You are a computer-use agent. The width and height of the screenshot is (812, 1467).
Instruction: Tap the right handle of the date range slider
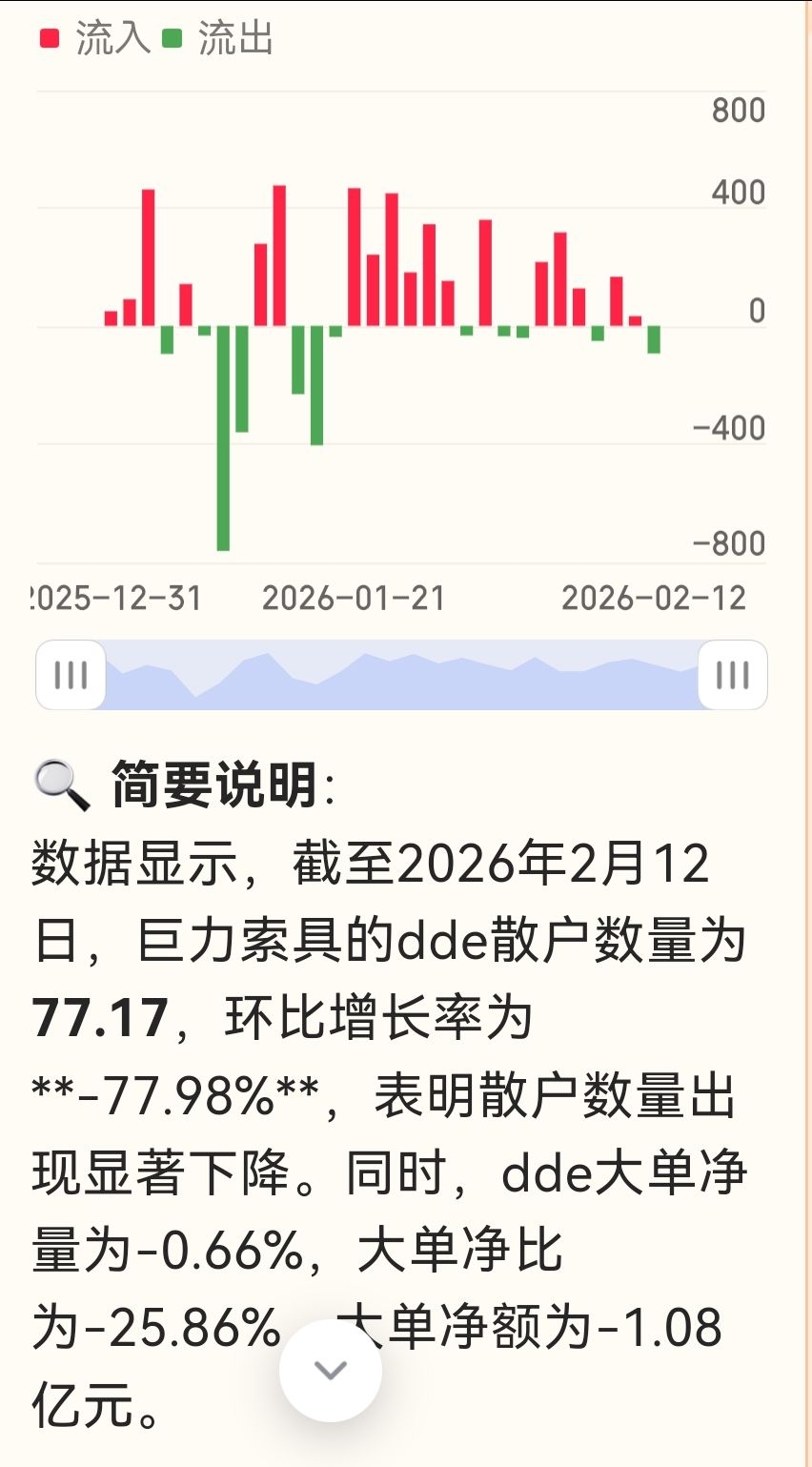(x=732, y=675)
